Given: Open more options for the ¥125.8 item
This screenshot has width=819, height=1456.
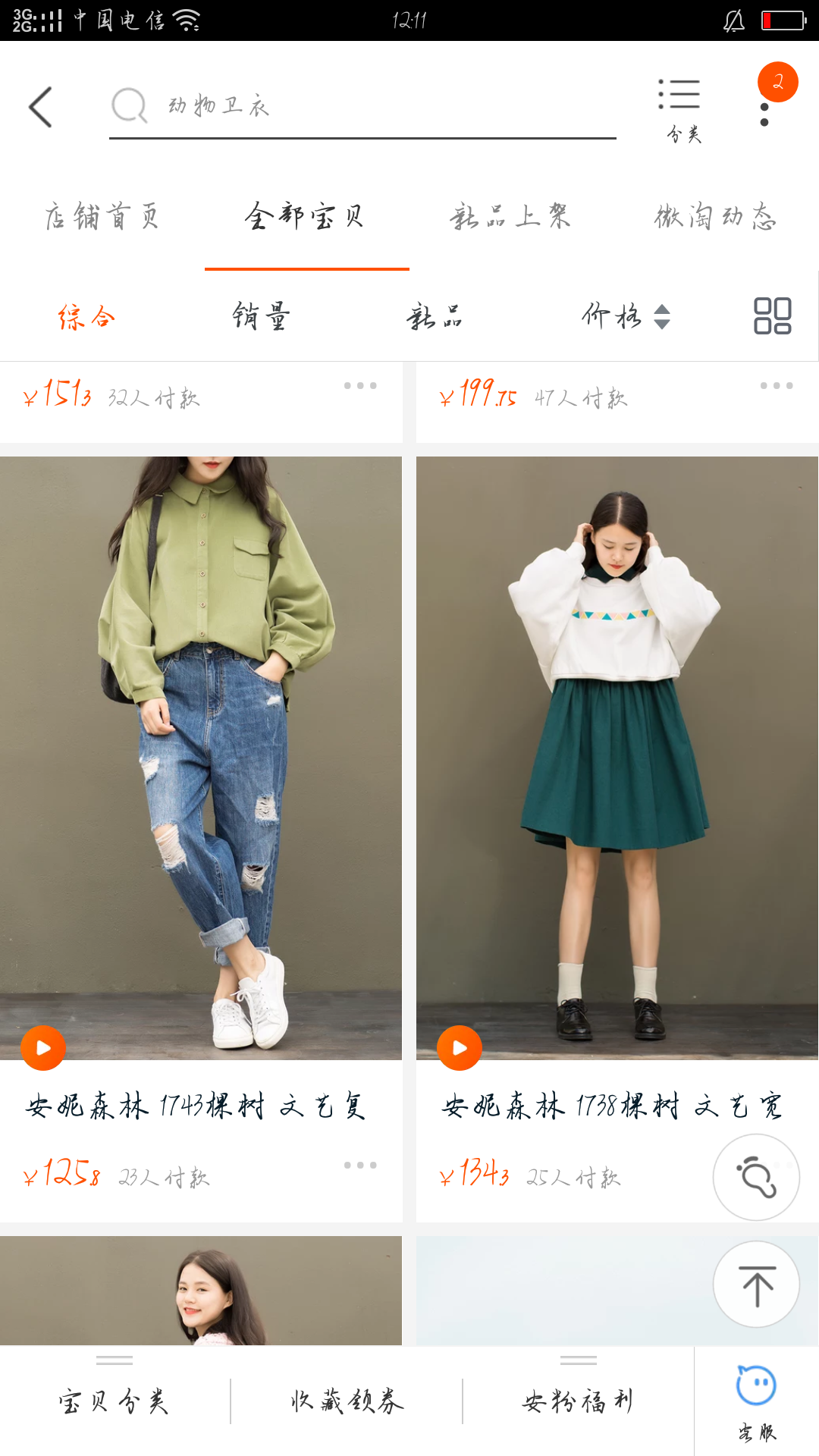Looking at the screenshot, I should click(360, 1165).
